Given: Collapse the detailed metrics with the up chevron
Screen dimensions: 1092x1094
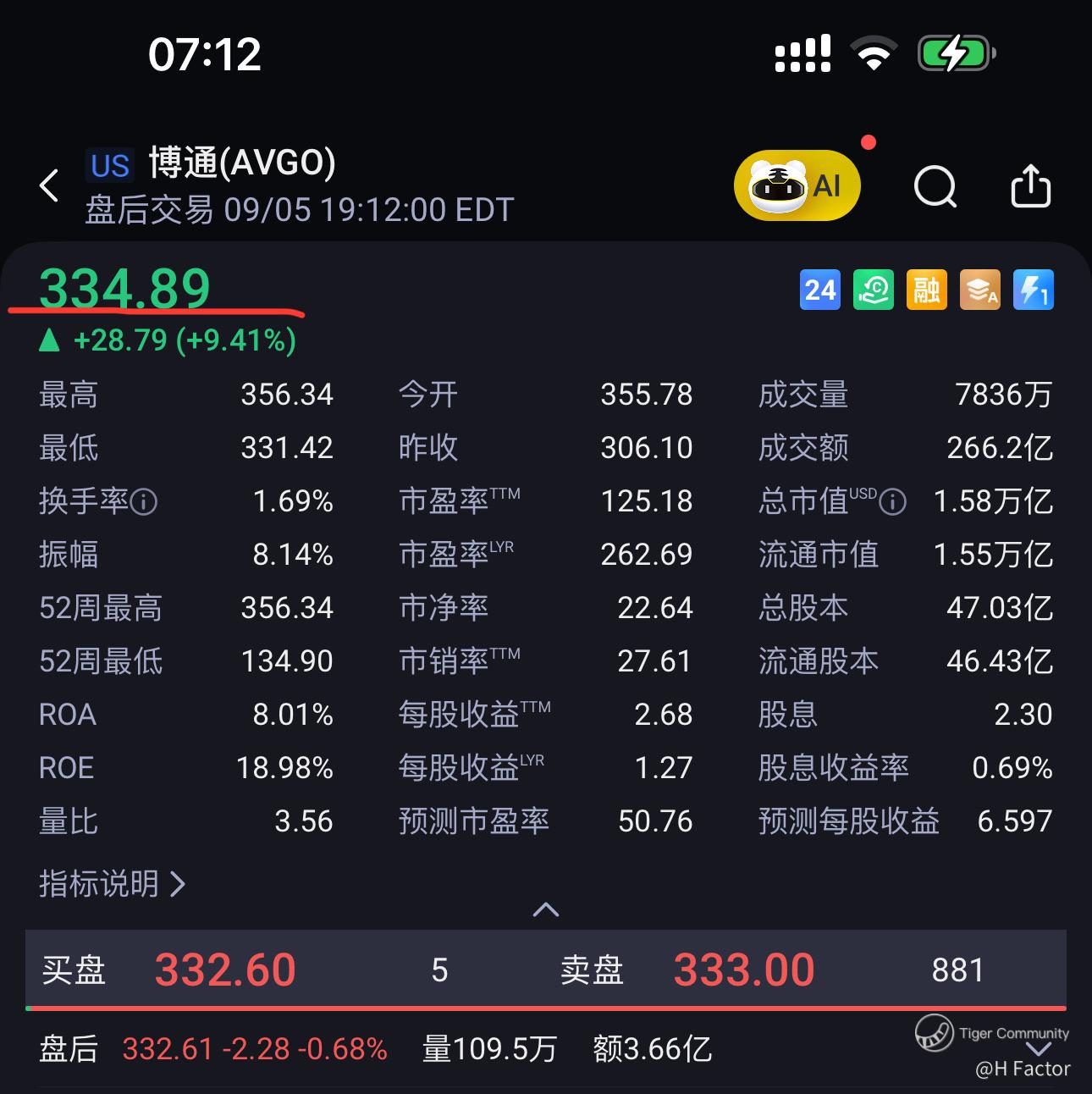Looking at the screenshot, I should click(x=545, y=910).
